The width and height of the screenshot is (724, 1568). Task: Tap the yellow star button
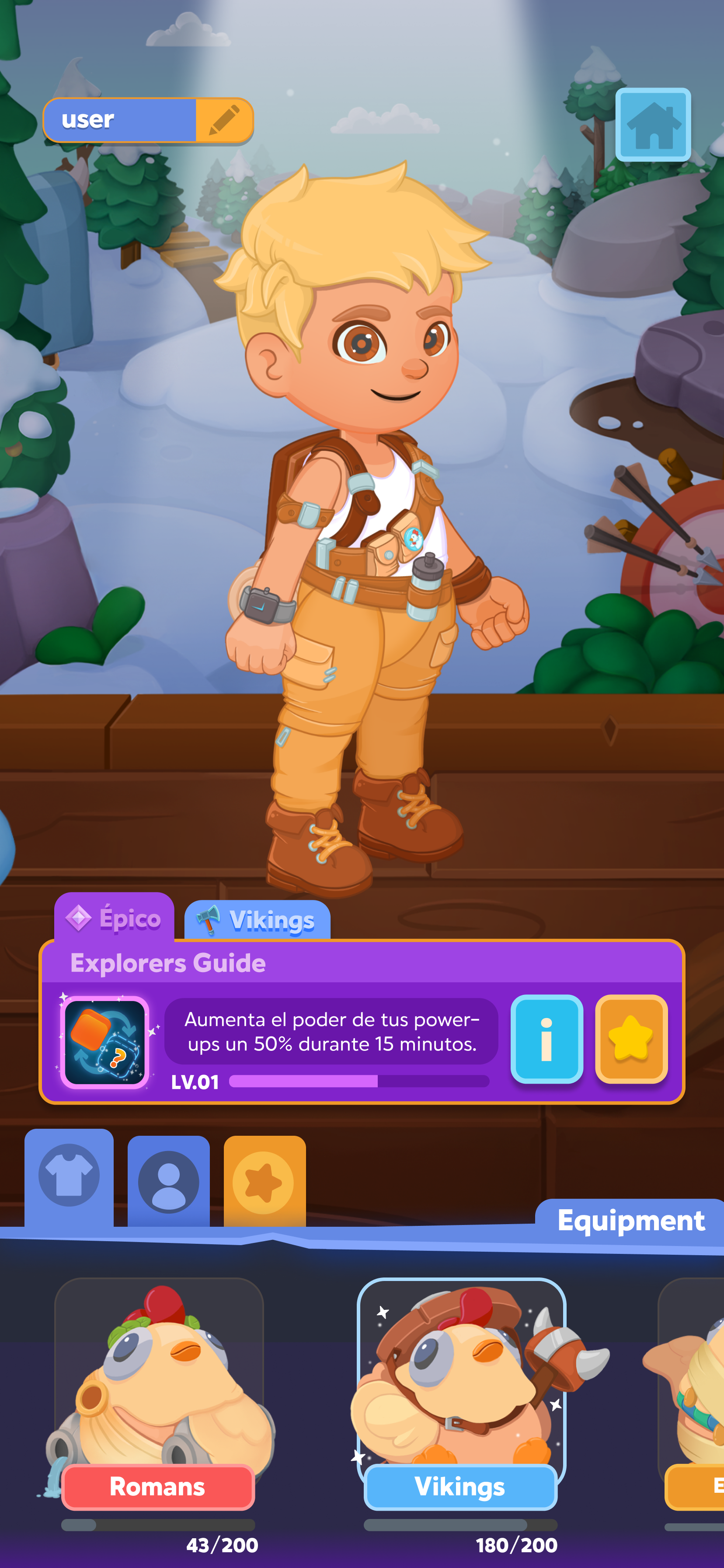(631, 1039)
